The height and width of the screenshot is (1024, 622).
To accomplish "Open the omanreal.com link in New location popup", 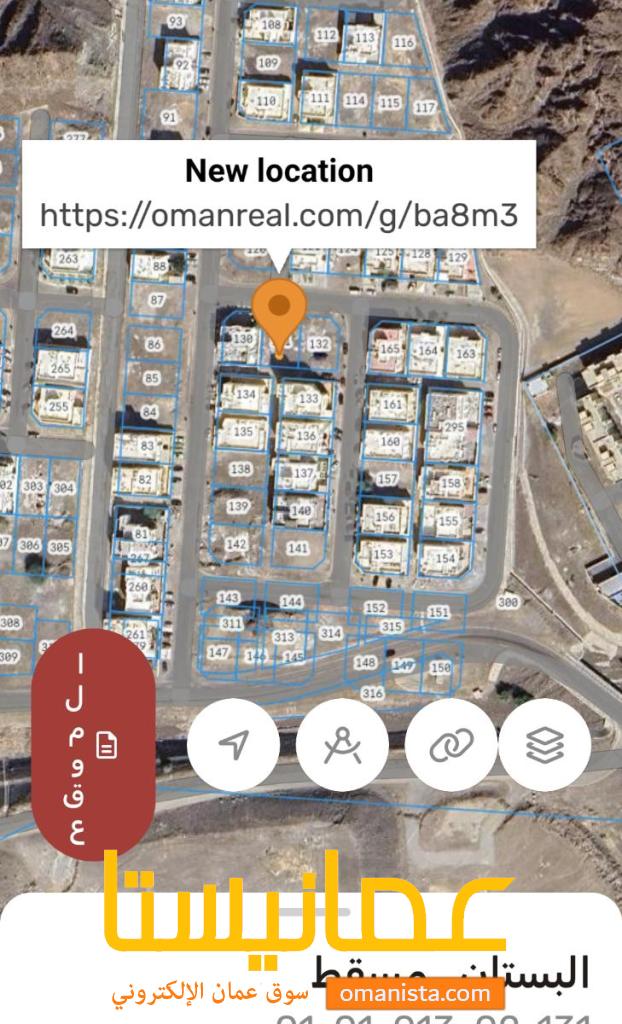I will point(279,215).
